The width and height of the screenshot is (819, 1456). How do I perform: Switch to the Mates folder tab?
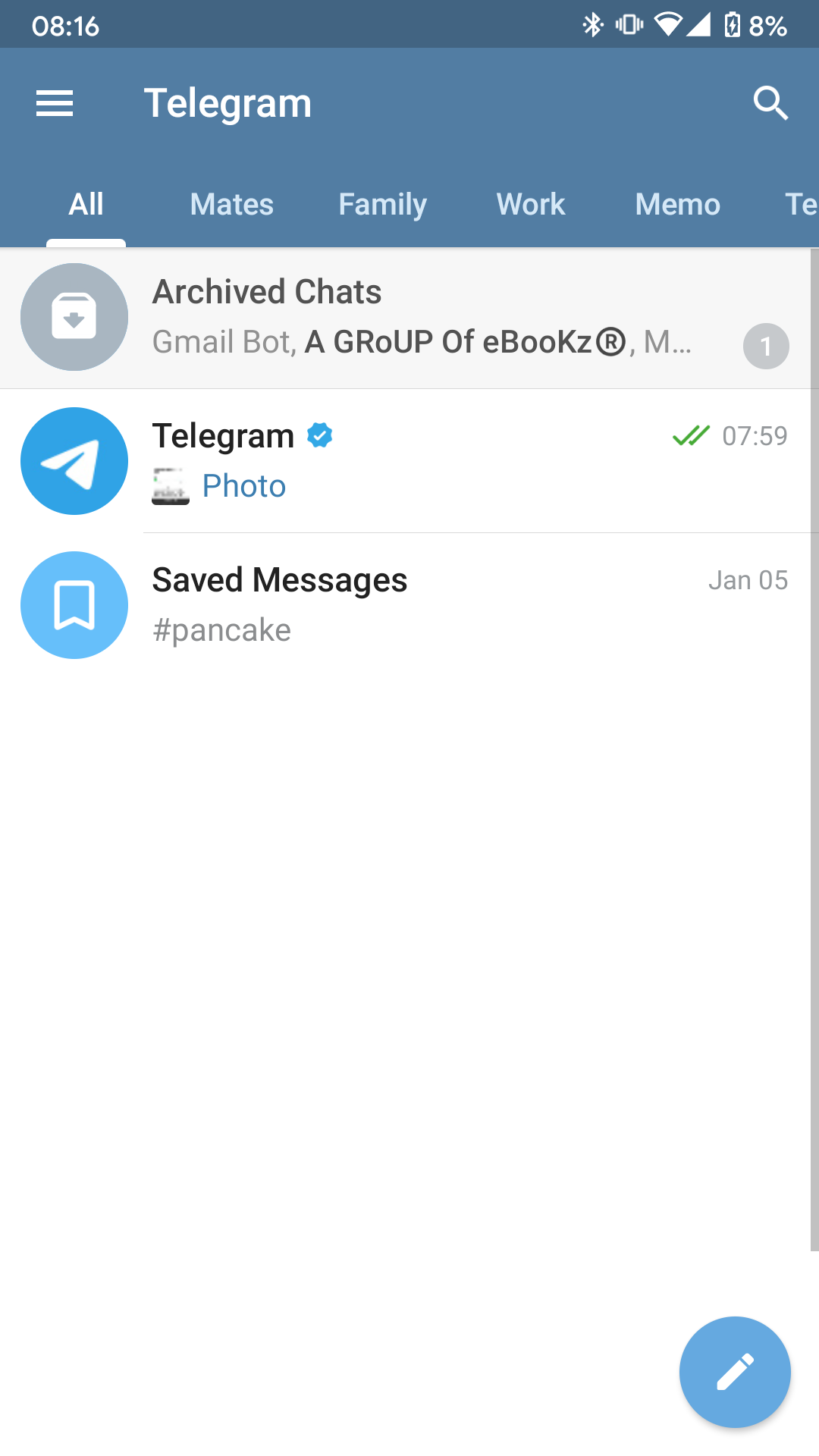click(x=231, y=204)
